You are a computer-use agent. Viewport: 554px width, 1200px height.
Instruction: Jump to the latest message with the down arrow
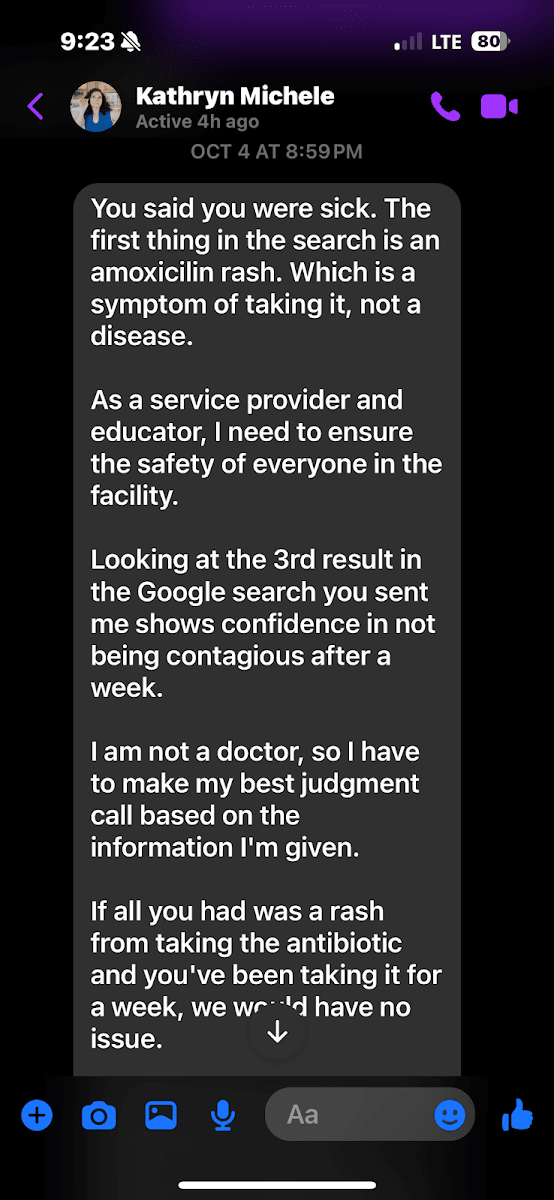click(x=277, y=1032)
